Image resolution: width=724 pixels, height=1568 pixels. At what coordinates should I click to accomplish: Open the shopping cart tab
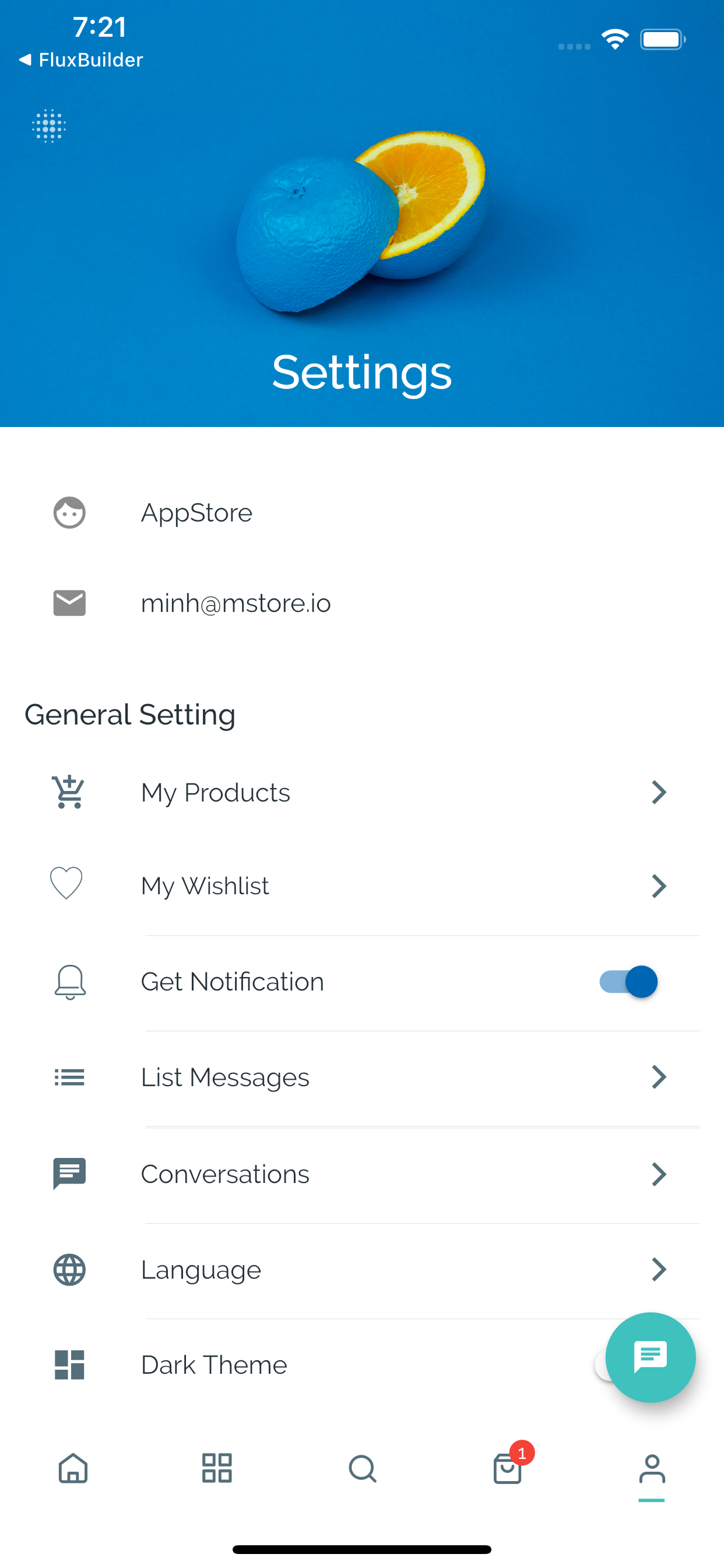click(x=507, y=1468)
